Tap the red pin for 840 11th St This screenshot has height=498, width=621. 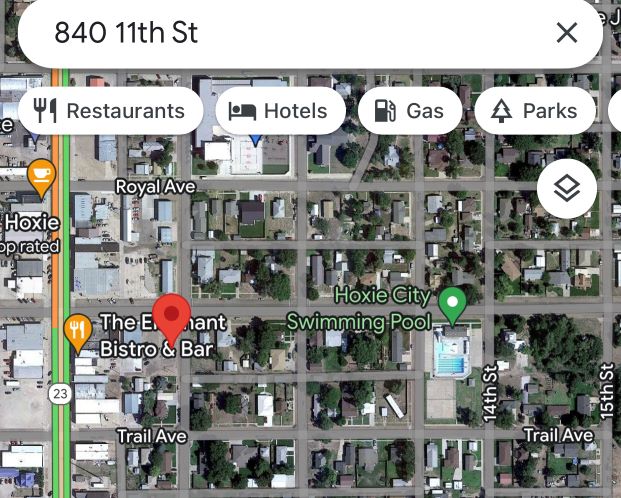(x=174, y=319)
